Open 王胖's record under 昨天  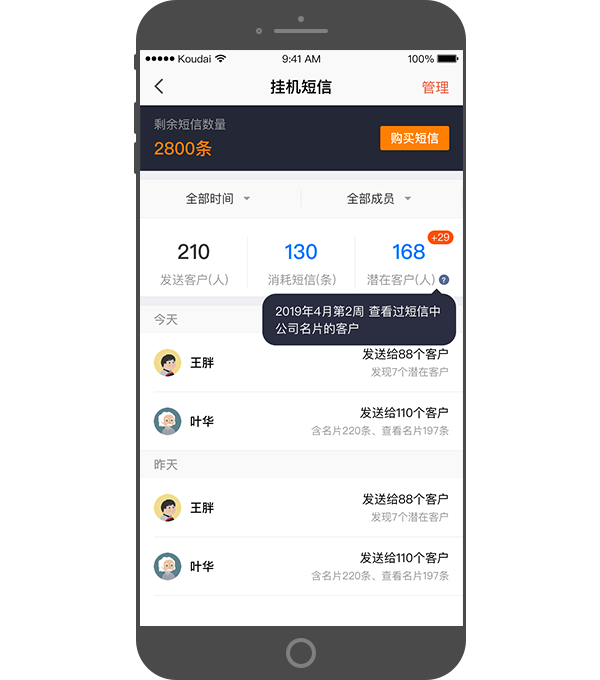point(300,508)
